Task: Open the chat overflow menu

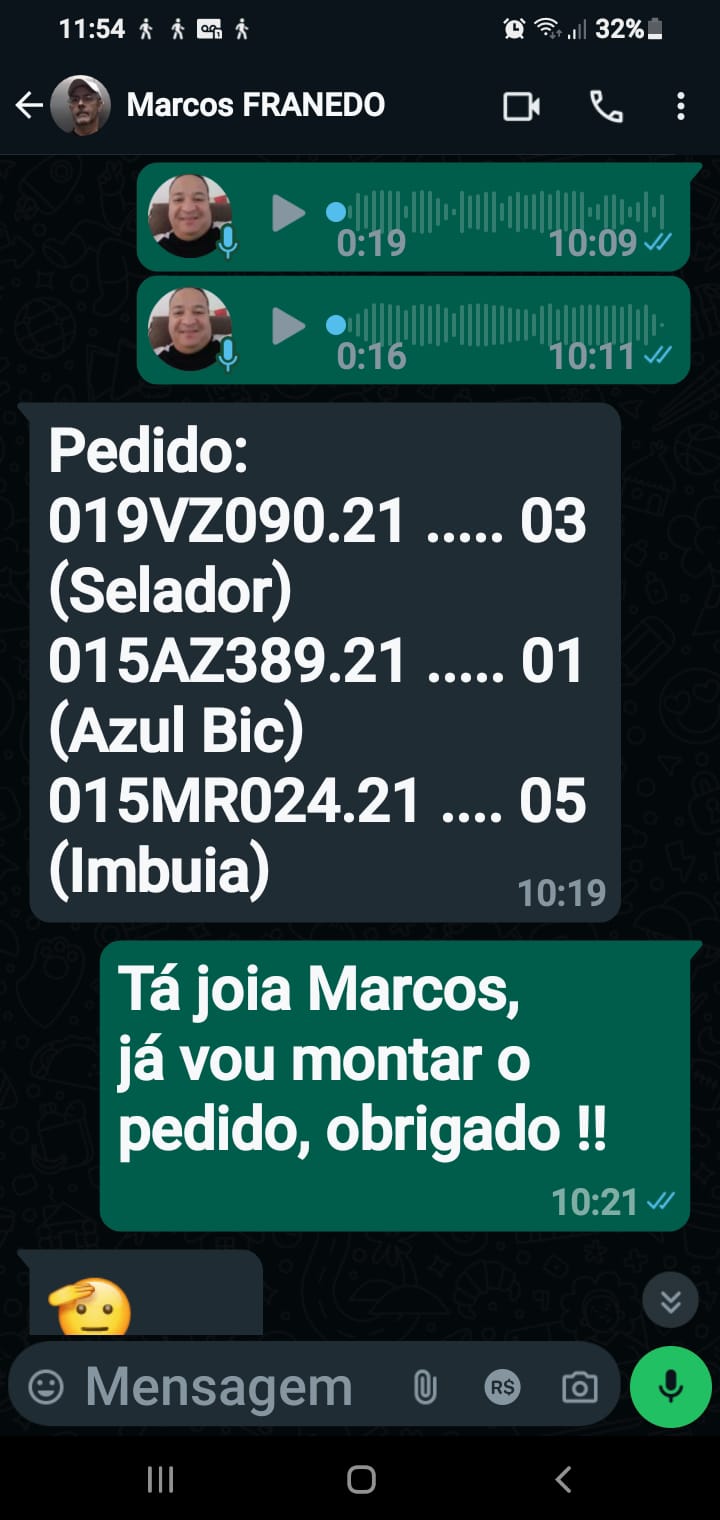Action: (x=680, y=106)
